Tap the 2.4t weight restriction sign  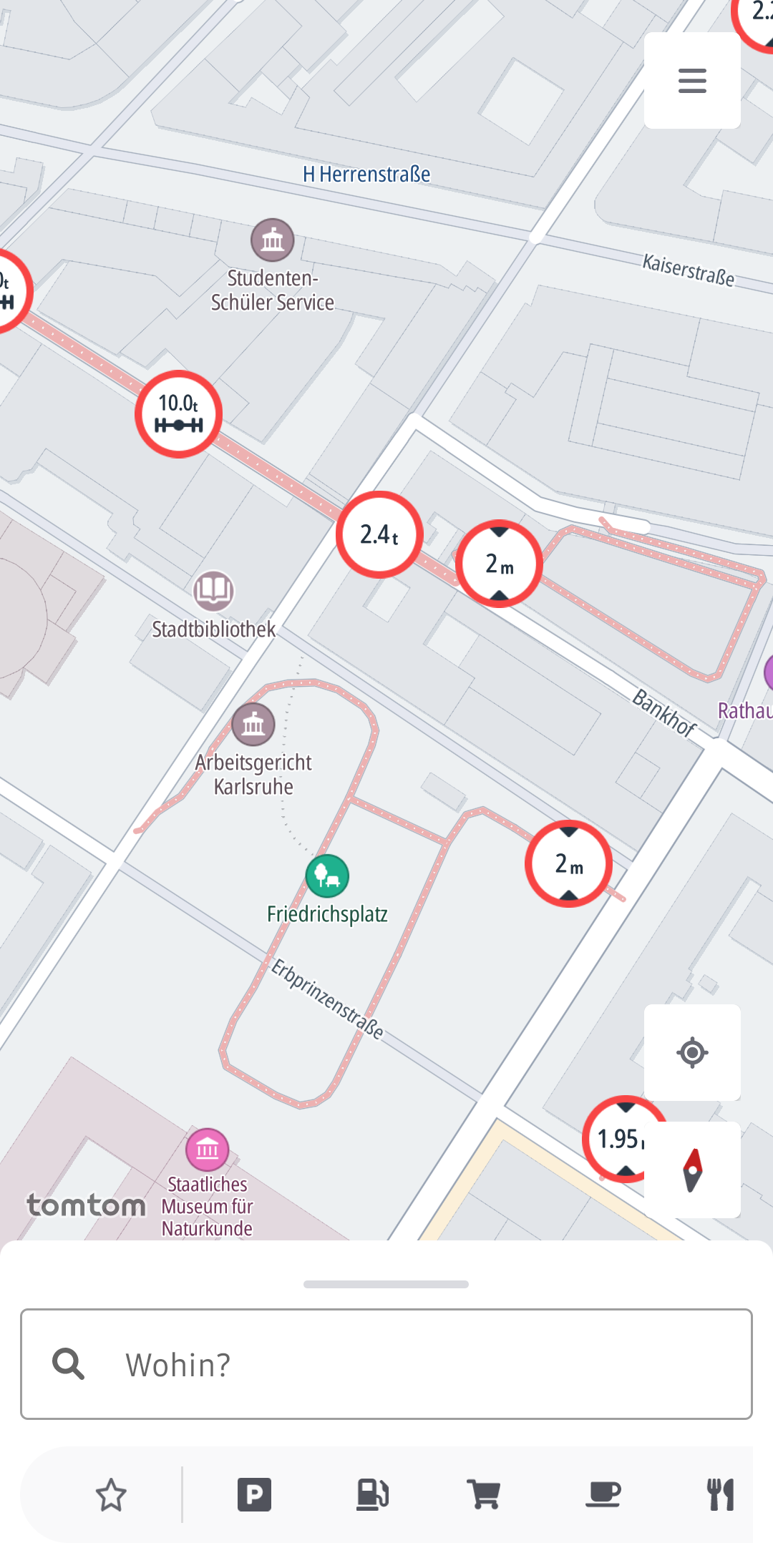click(379, 534)
